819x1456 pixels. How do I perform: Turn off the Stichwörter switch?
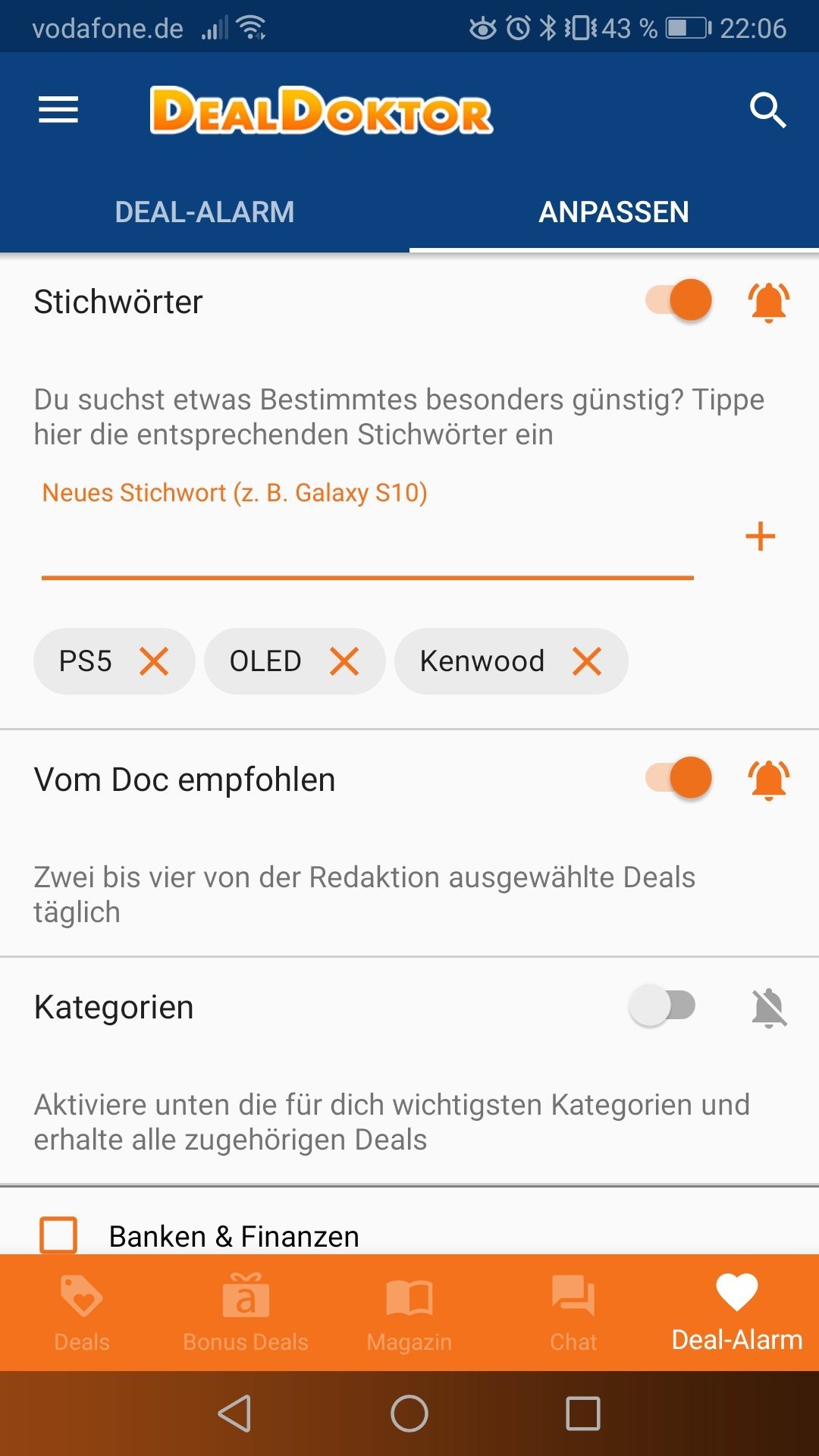pyautogui.click(x=679, y=300)
